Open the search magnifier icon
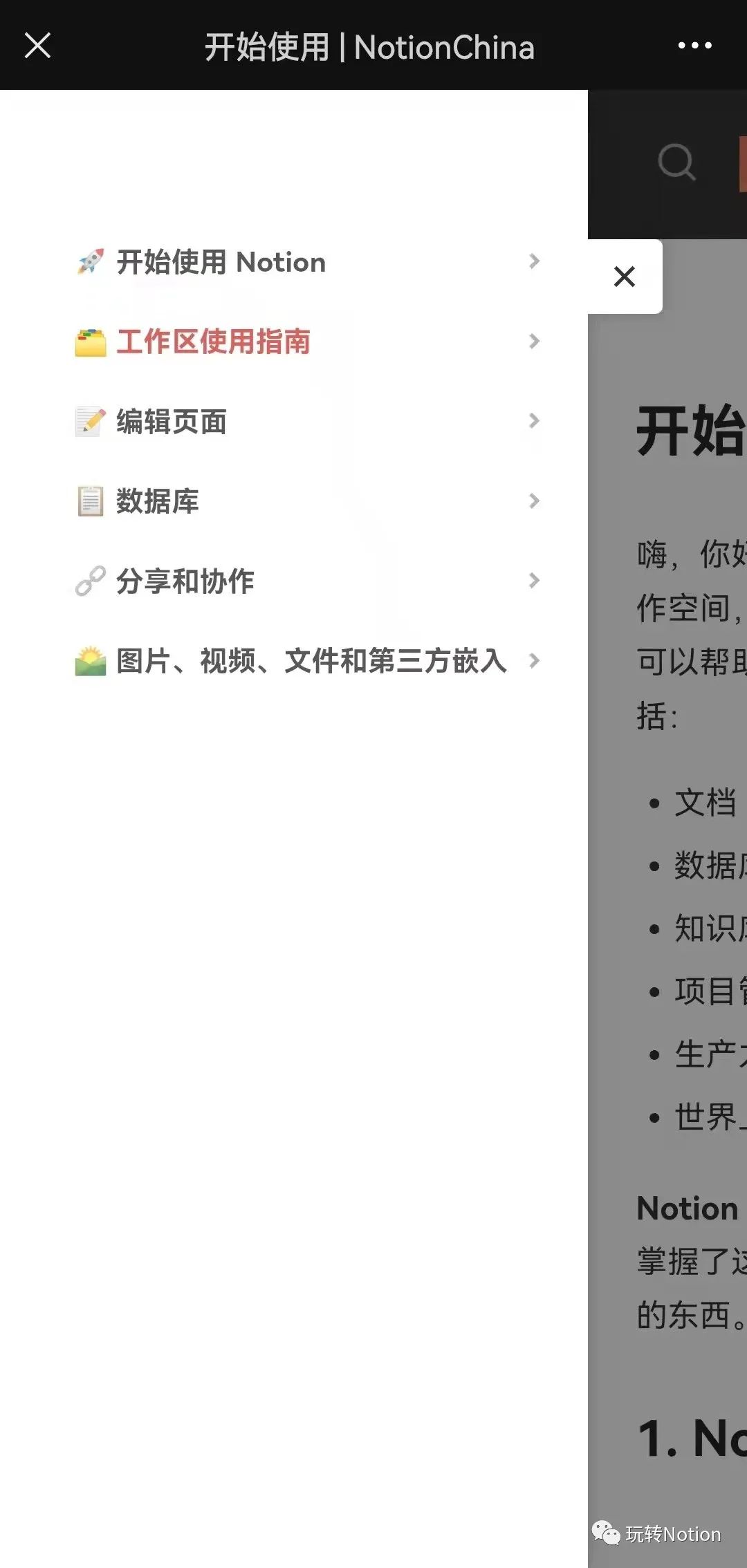The width and height of the screenshot is (747, 1568). (676, 163)
